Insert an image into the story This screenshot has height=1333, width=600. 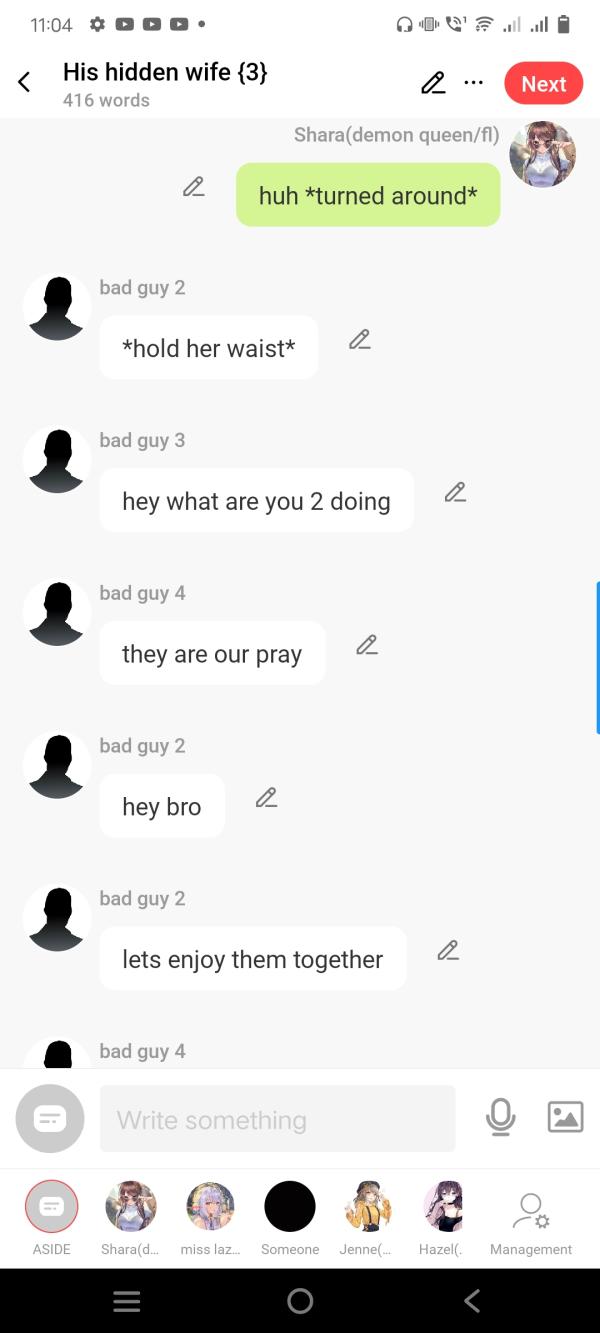click(x=565, y=1117)
